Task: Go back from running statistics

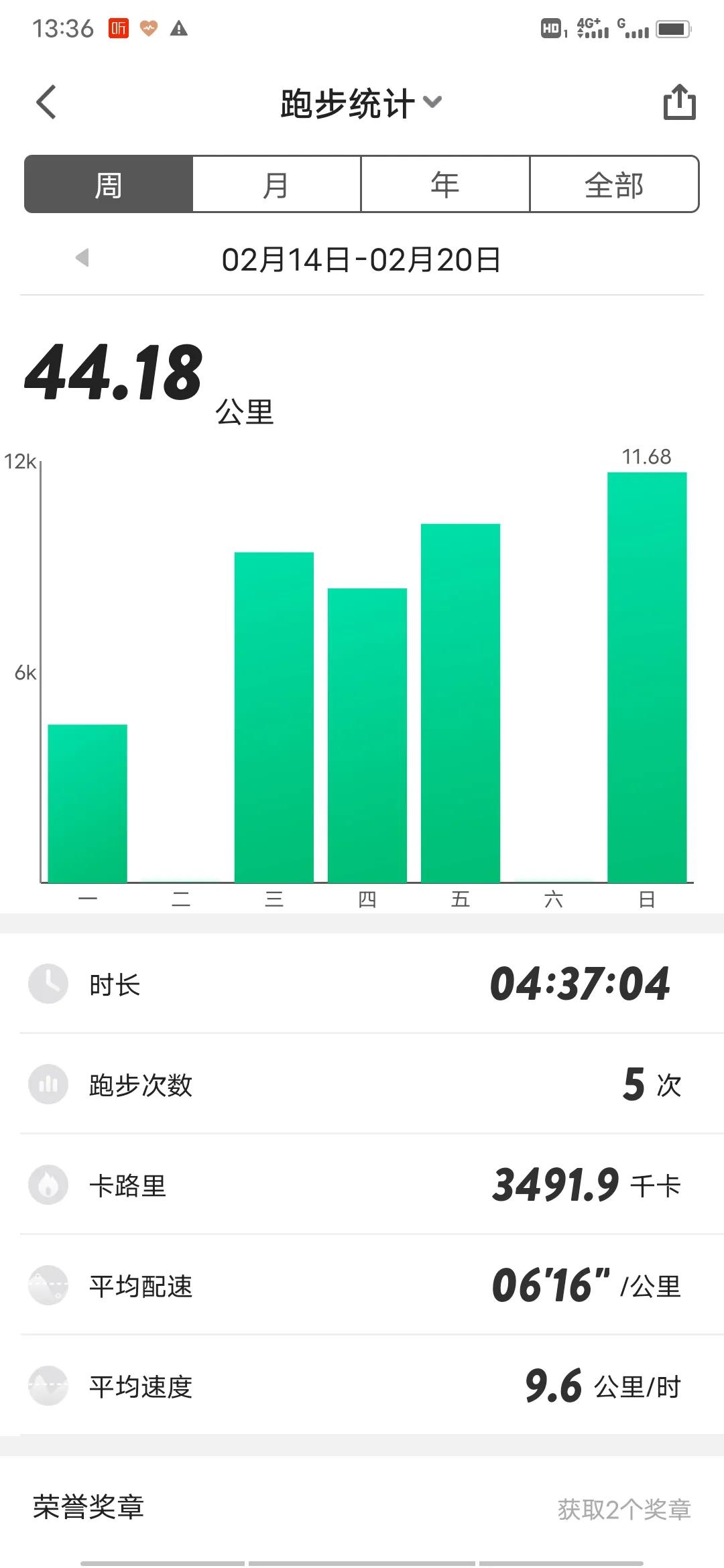Action: (46, 103)
